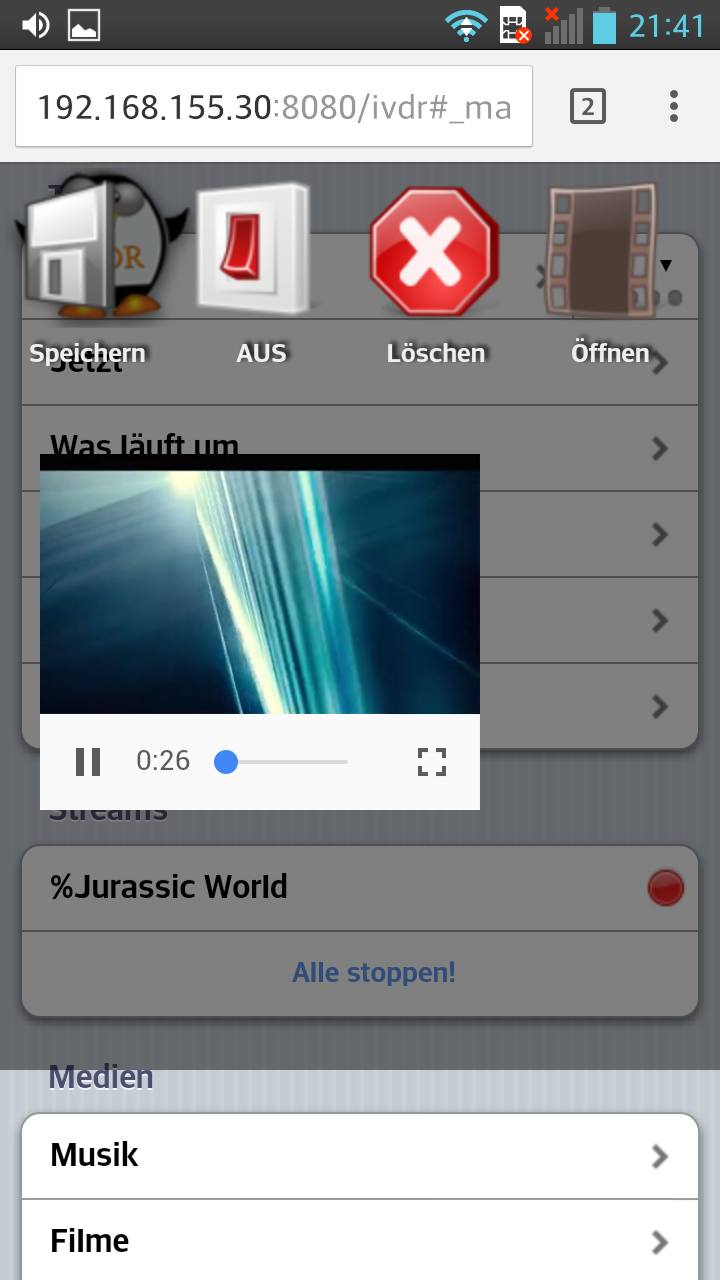Tap the video progress slider
This screenshot has width=720, height=1280.
click(285, 762)
